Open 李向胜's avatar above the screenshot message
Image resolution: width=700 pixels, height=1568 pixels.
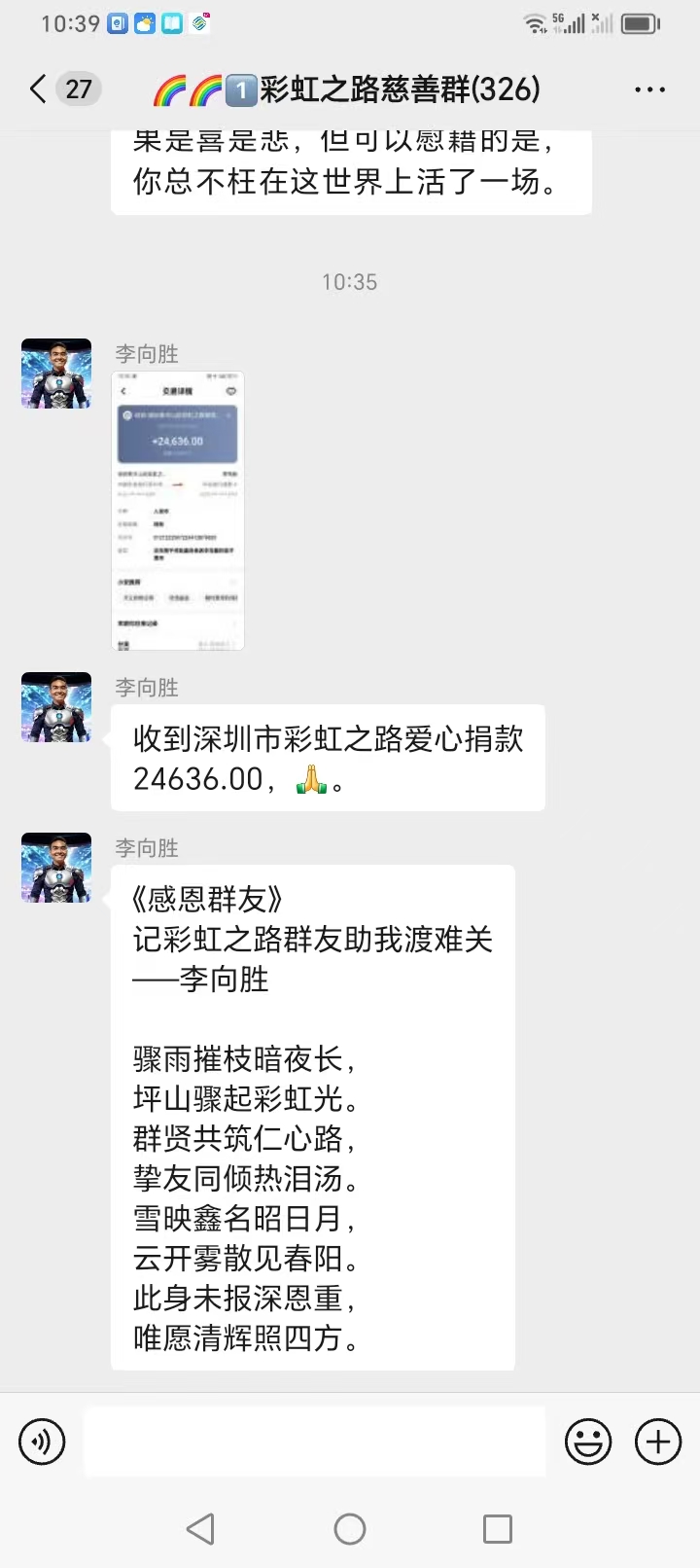pos(56,374)
